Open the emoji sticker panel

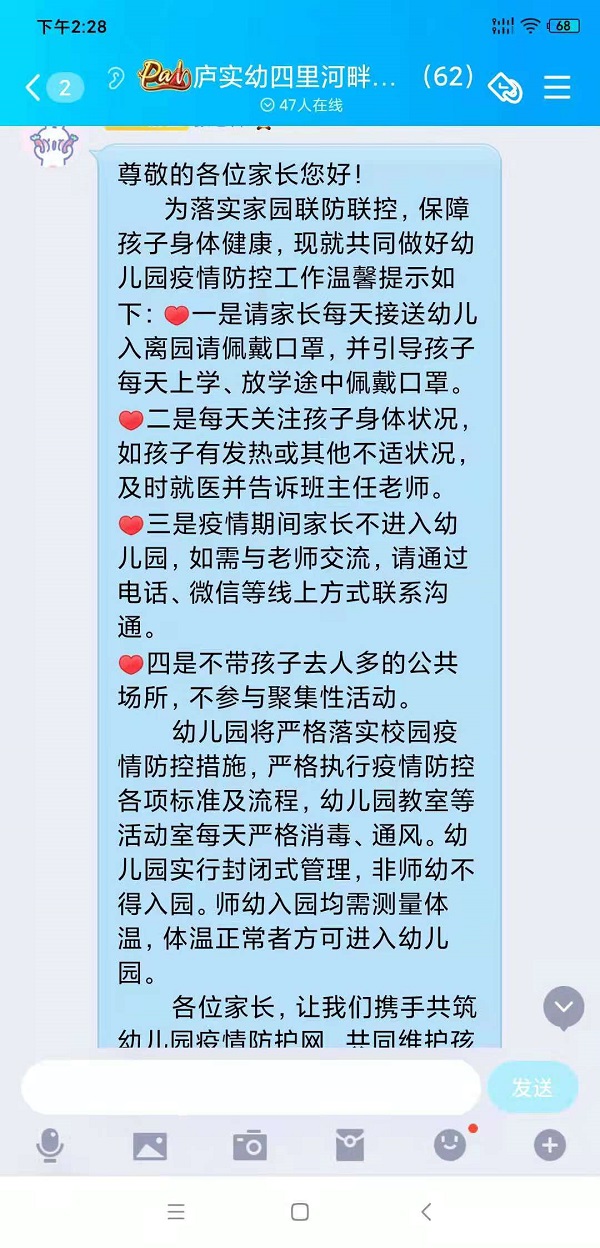(x=450, y=1145)
